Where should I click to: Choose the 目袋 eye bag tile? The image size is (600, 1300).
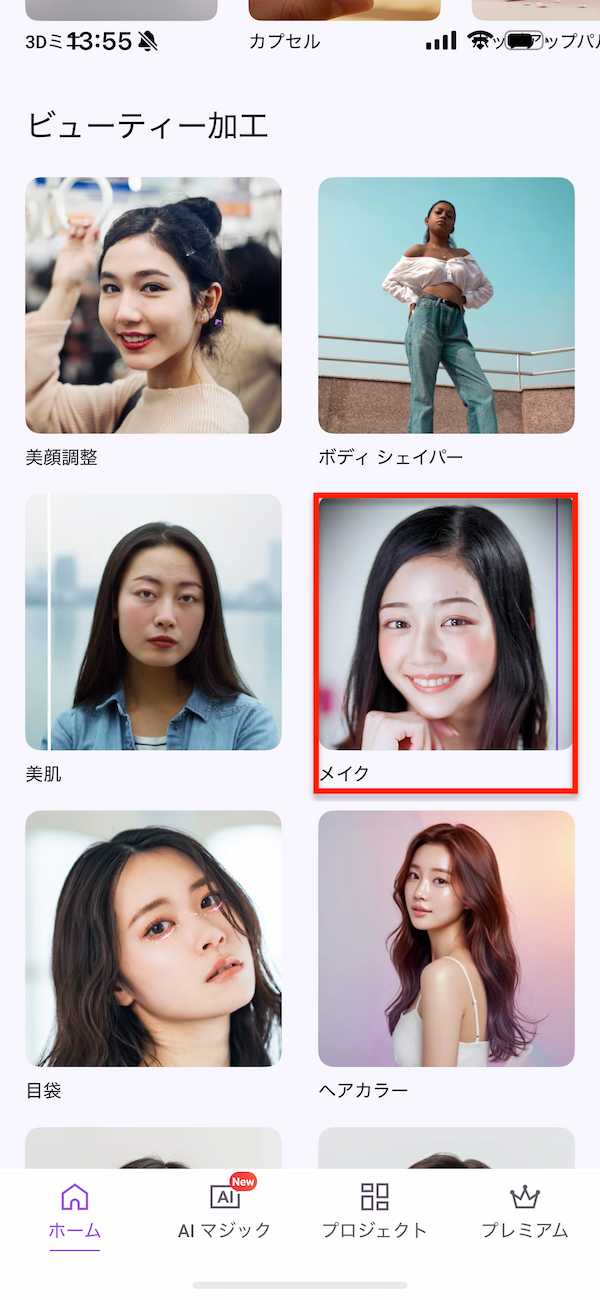tap(153, 938)
